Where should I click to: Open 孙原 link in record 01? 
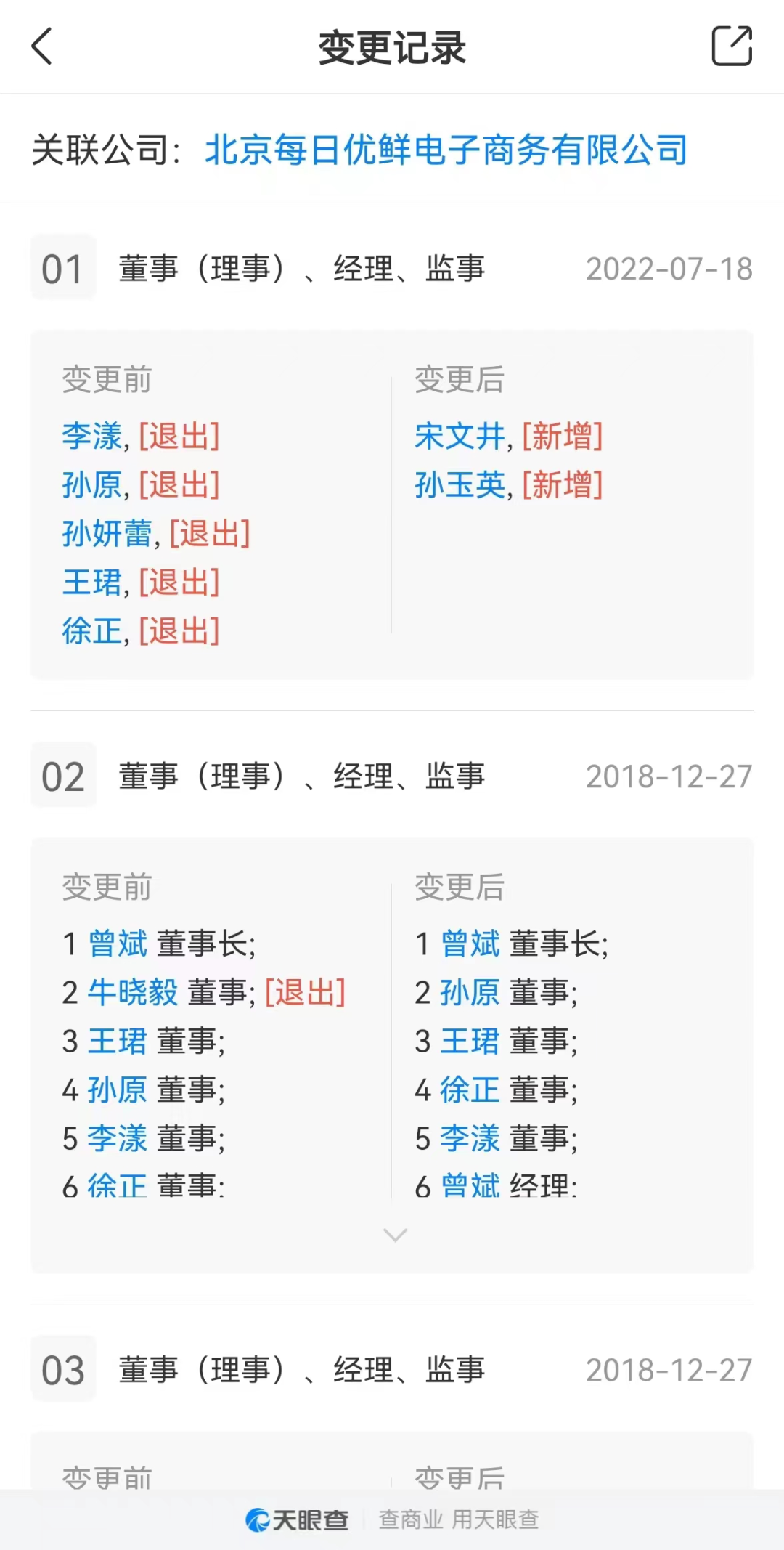(x=91, y=485)
